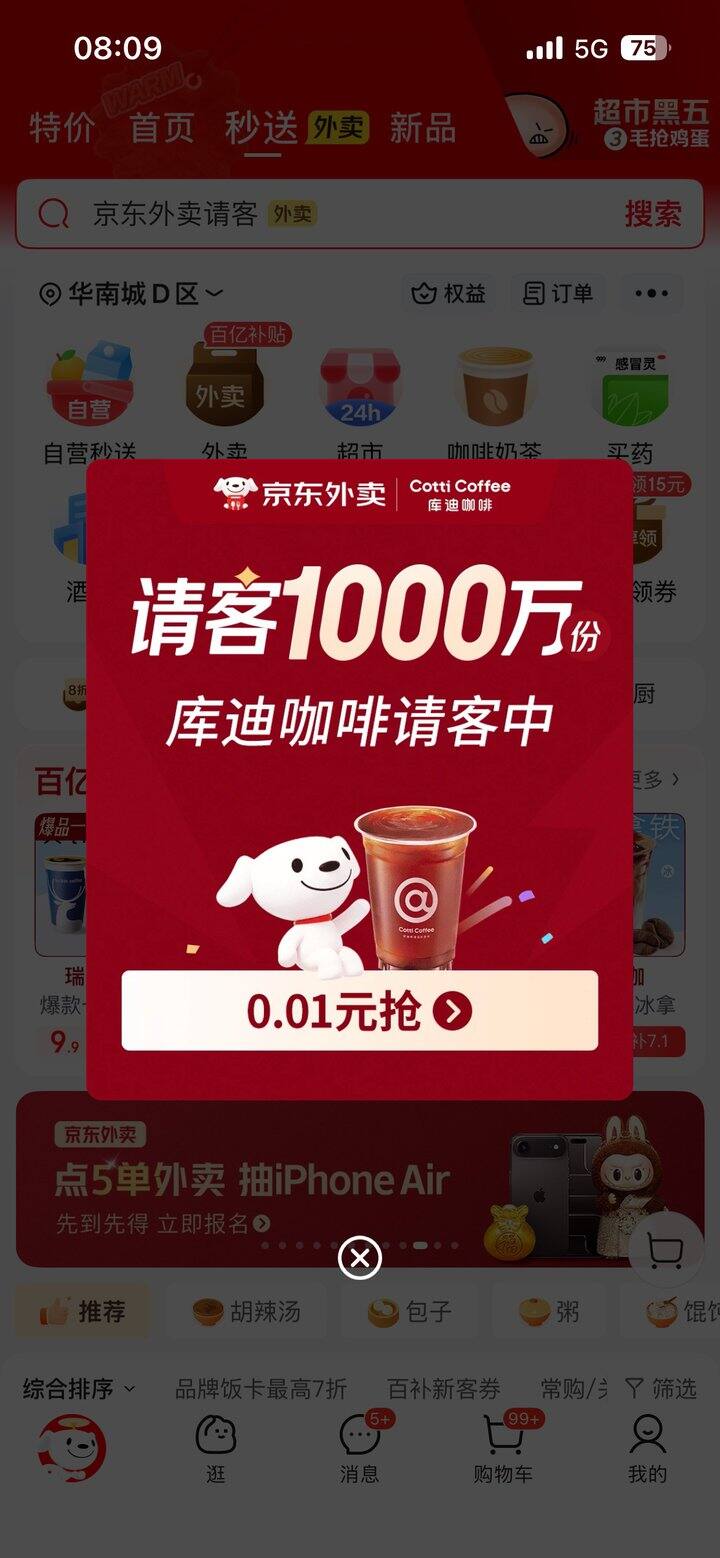Screen dimensions: 720x1558
Task: Go to the 首页 top tab
Action: [x=162, y=128]
